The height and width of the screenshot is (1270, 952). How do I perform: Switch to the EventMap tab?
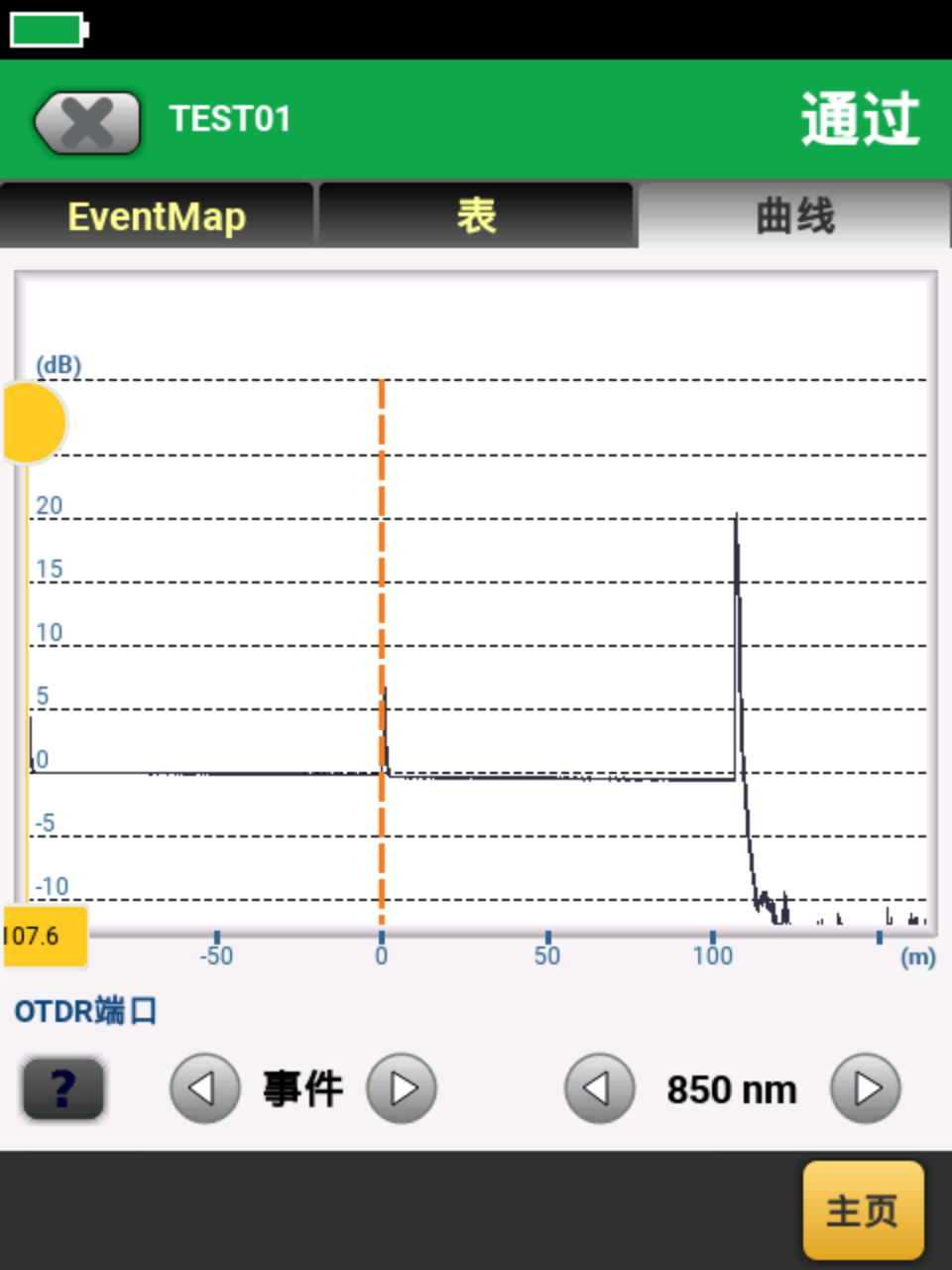pos(157,215)
